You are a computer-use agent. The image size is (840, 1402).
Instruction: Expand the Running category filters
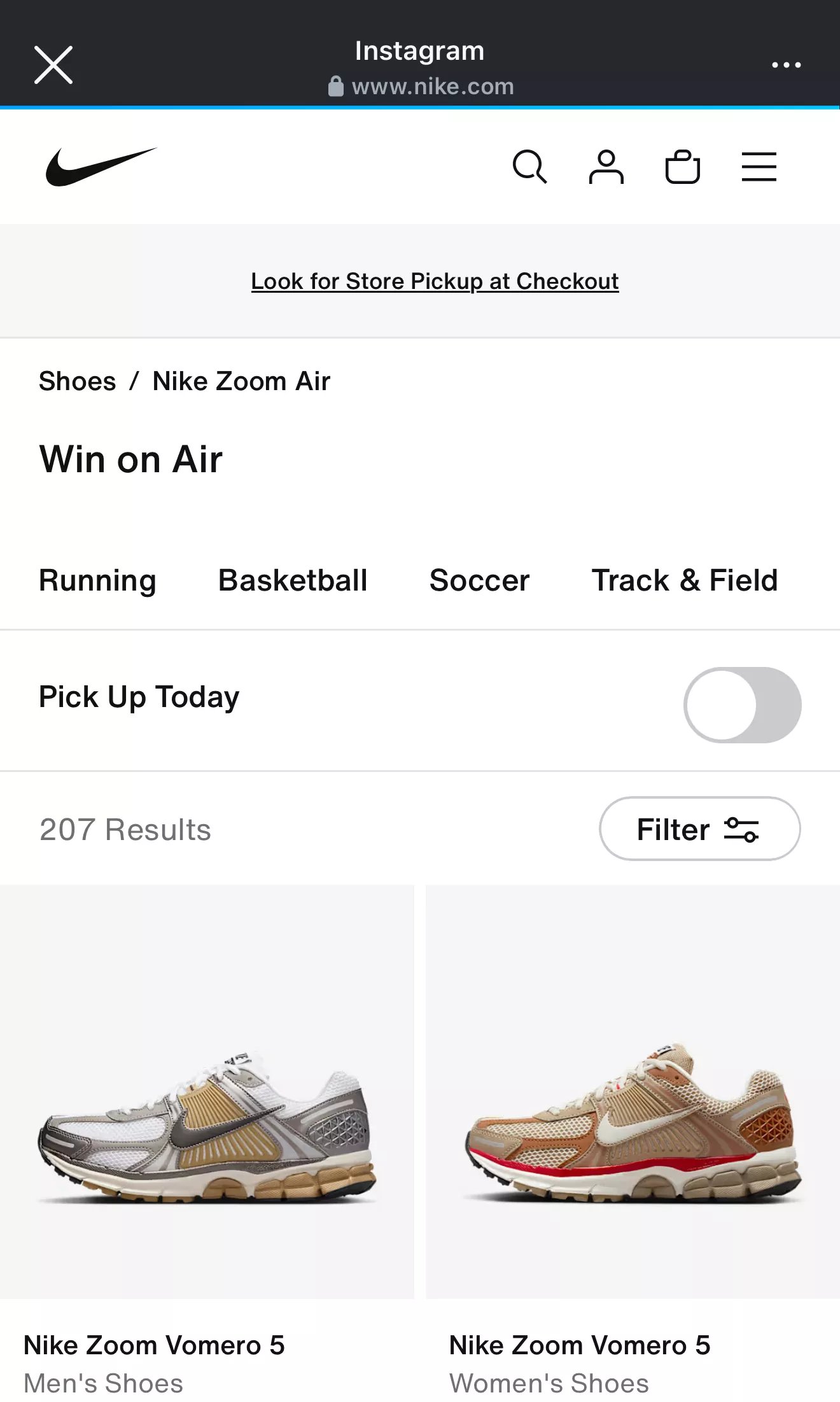pyautogui.click(x=97, y=580)
